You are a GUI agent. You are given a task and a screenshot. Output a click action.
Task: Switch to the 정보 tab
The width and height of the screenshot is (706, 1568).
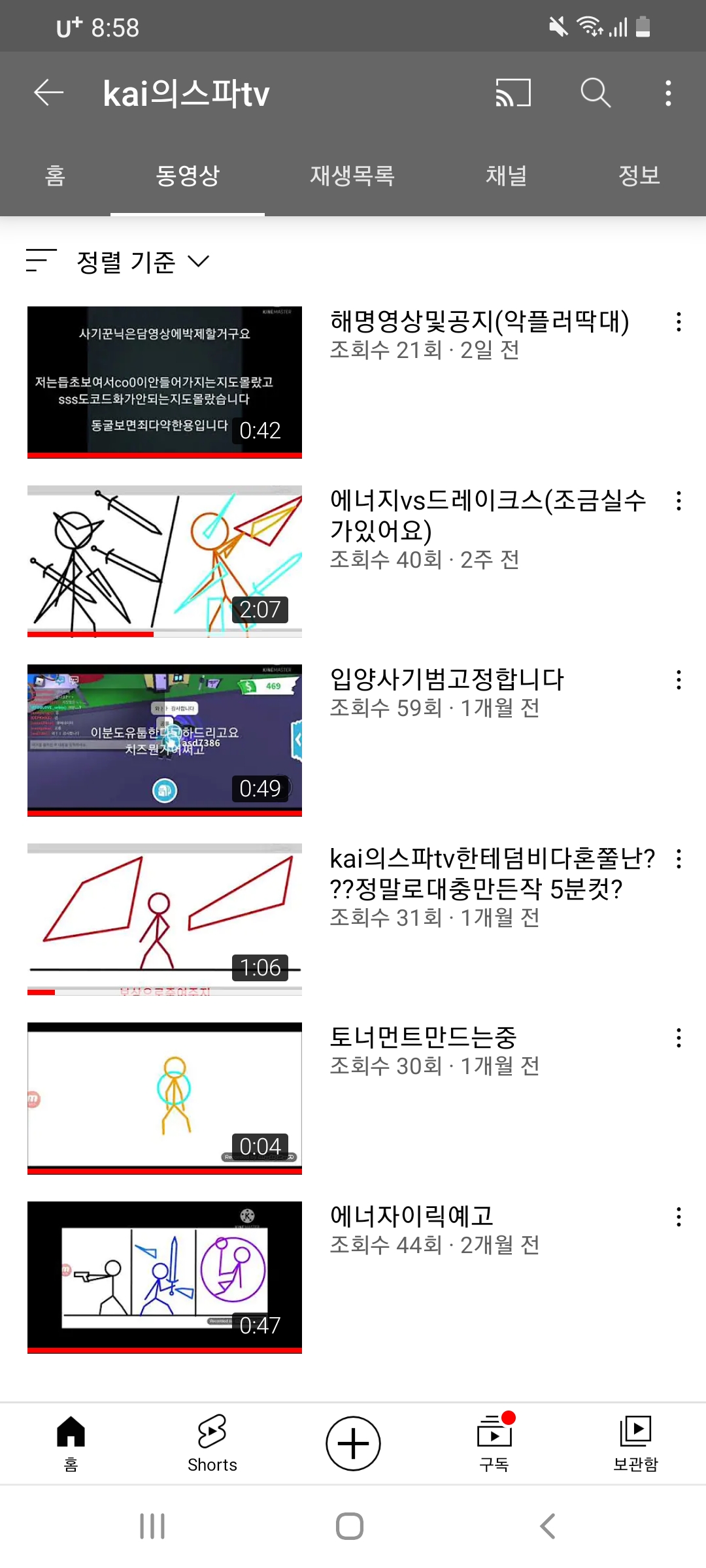639,175
